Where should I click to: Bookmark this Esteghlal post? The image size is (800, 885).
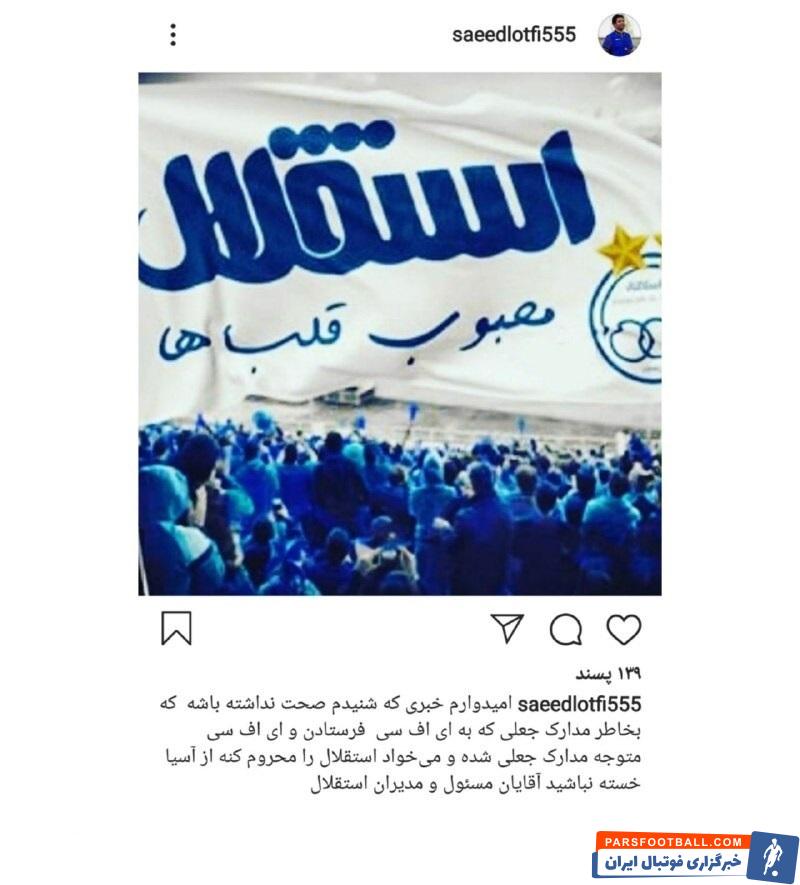point(176,628)
